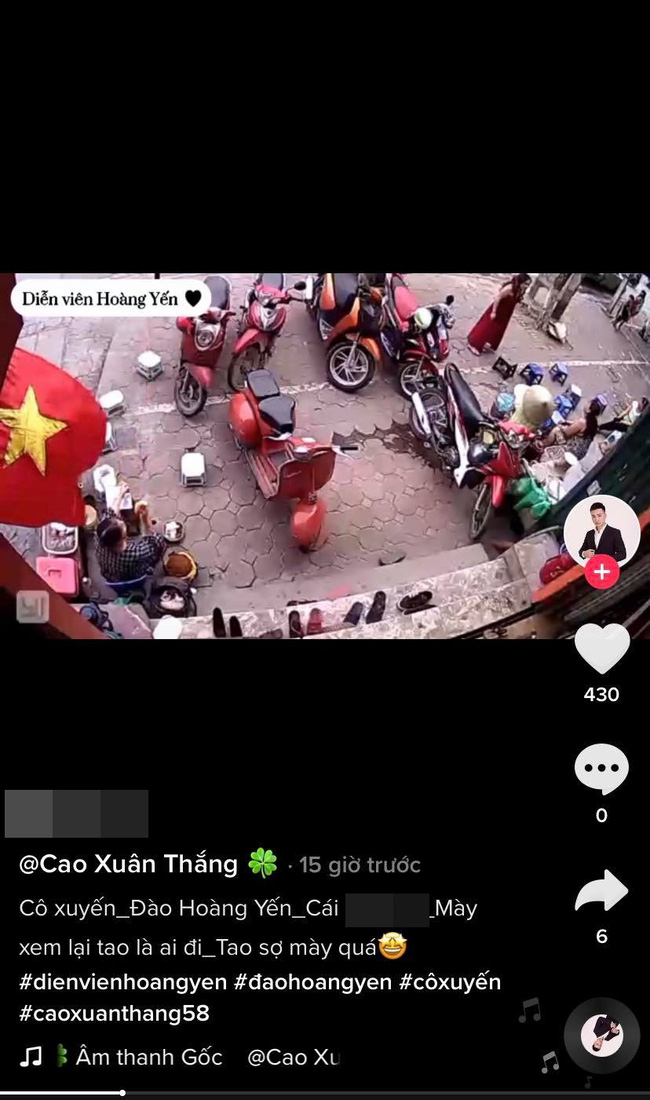Open the Âm thanh Gốc sound link
Image resolution: width=650 pixels, height=1100 pixels.
(148, 1057)
